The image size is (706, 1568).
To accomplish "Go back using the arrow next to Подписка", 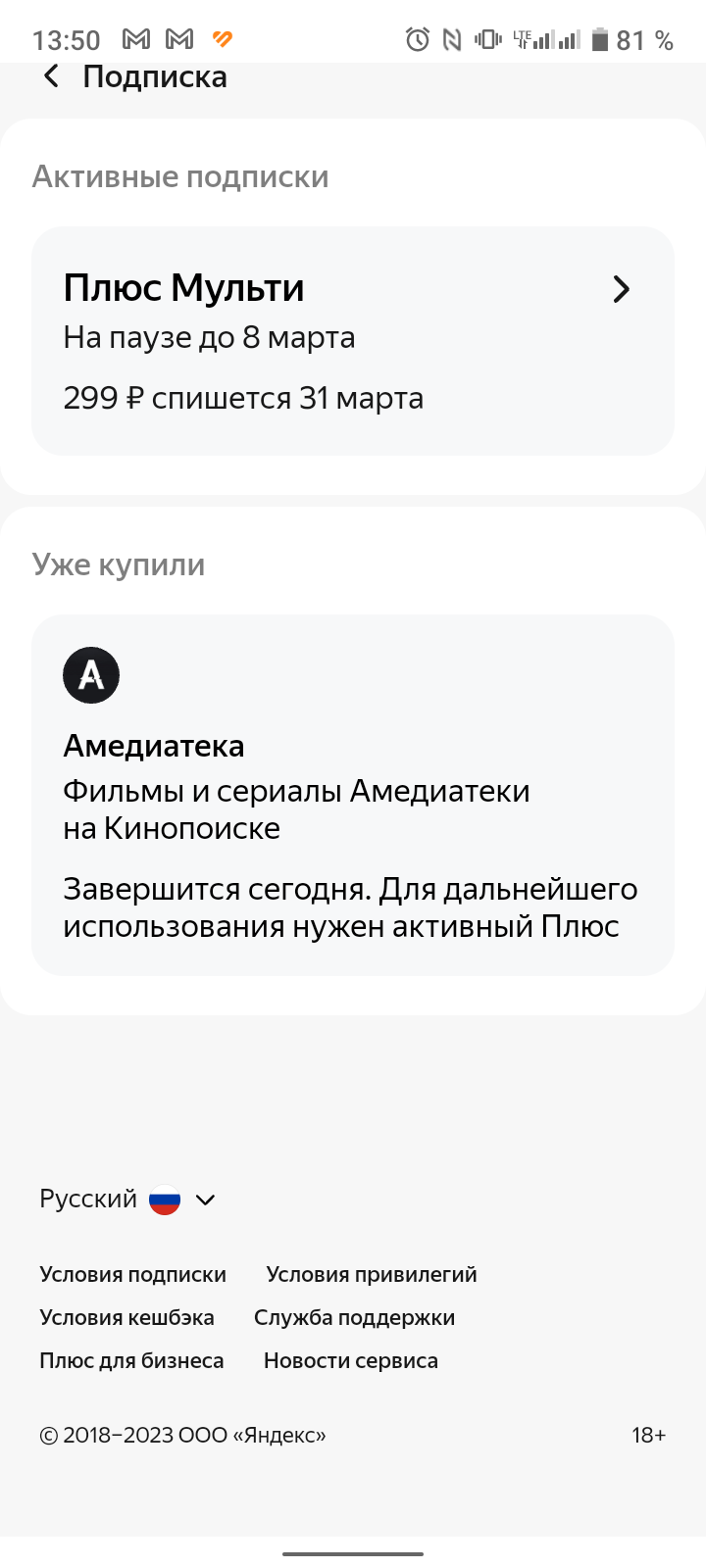I will coord(50,76).
